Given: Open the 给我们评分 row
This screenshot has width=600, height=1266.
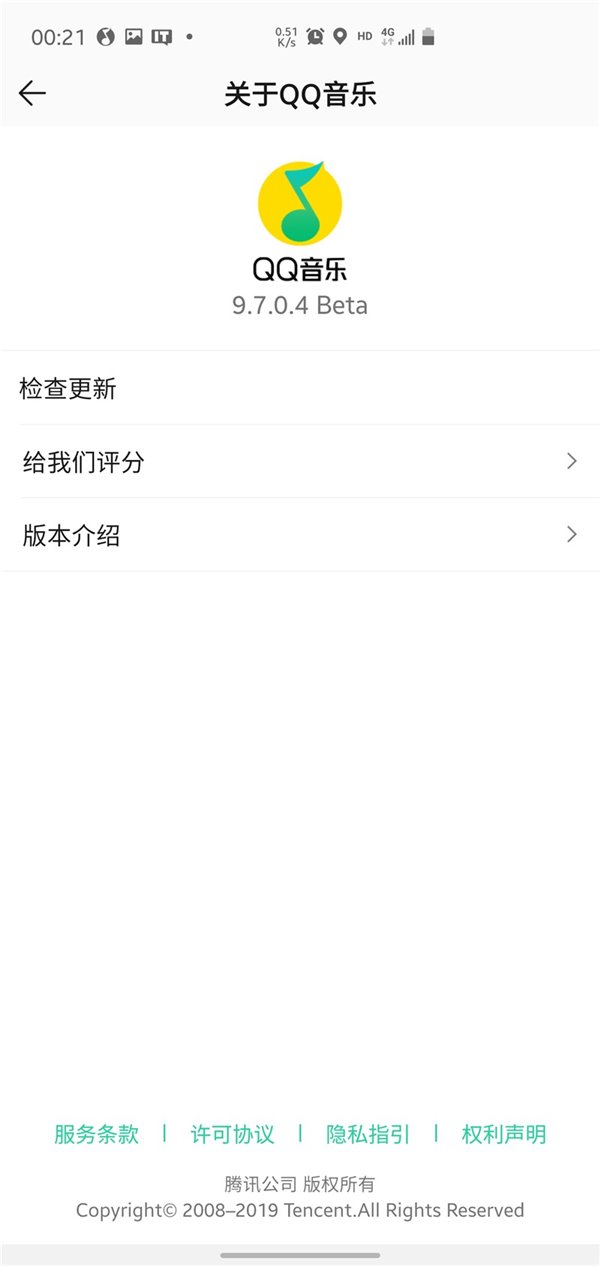Looking at the screenshot, I should [x=300, y=461].
